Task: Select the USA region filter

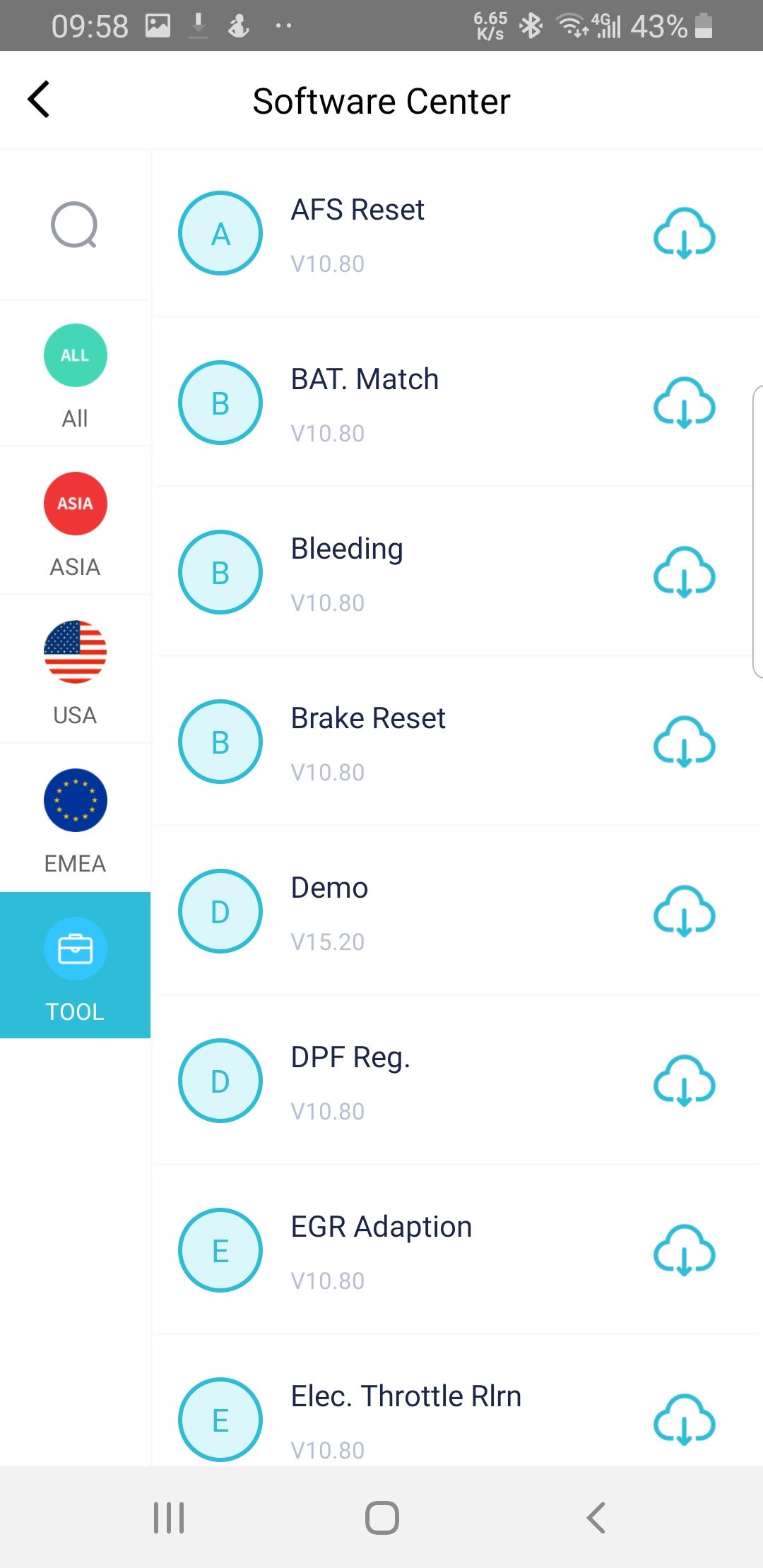Action: coord(76,671)
